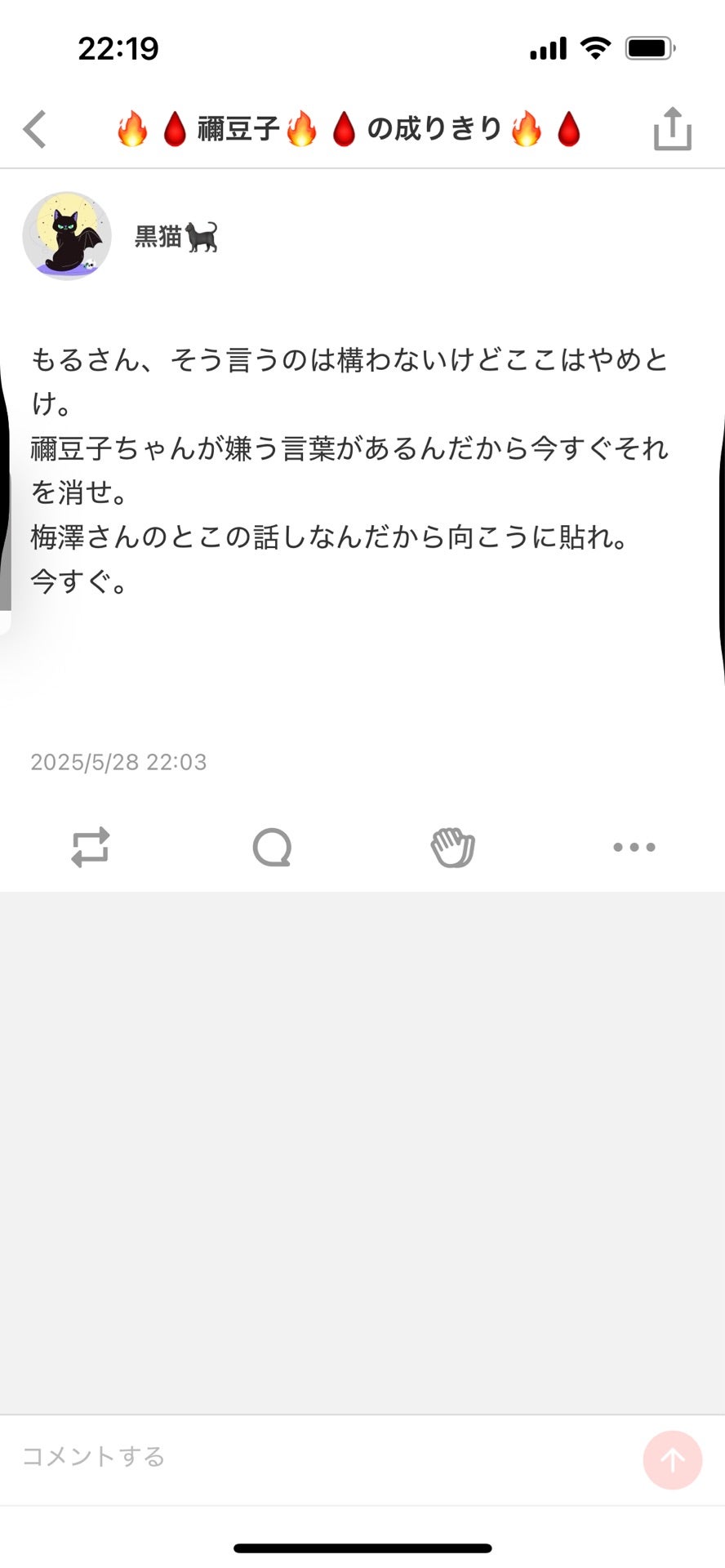The image size is (725, 1568).
Task: Clap for the post with the hands icon
Action: coord(453,847)
